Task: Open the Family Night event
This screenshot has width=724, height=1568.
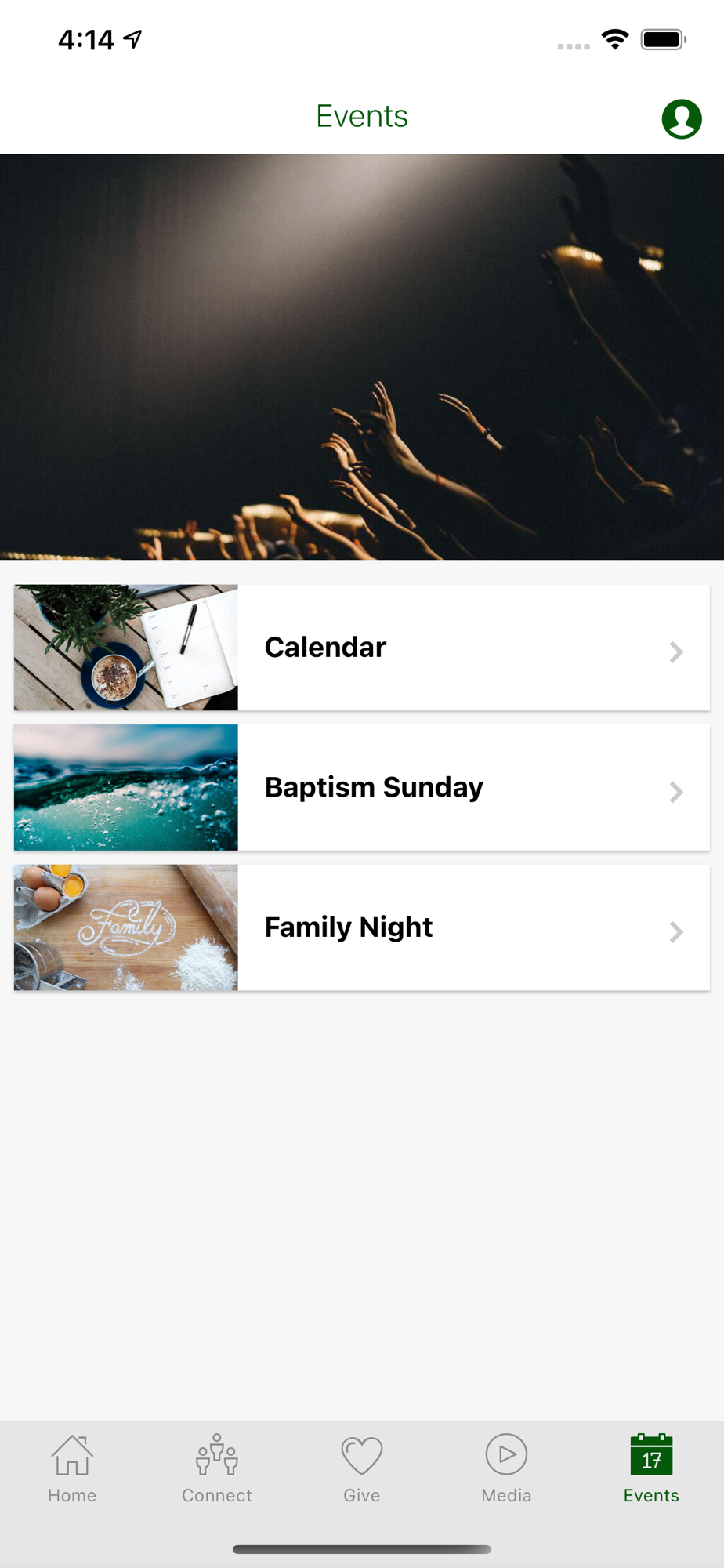Action: 362,927
